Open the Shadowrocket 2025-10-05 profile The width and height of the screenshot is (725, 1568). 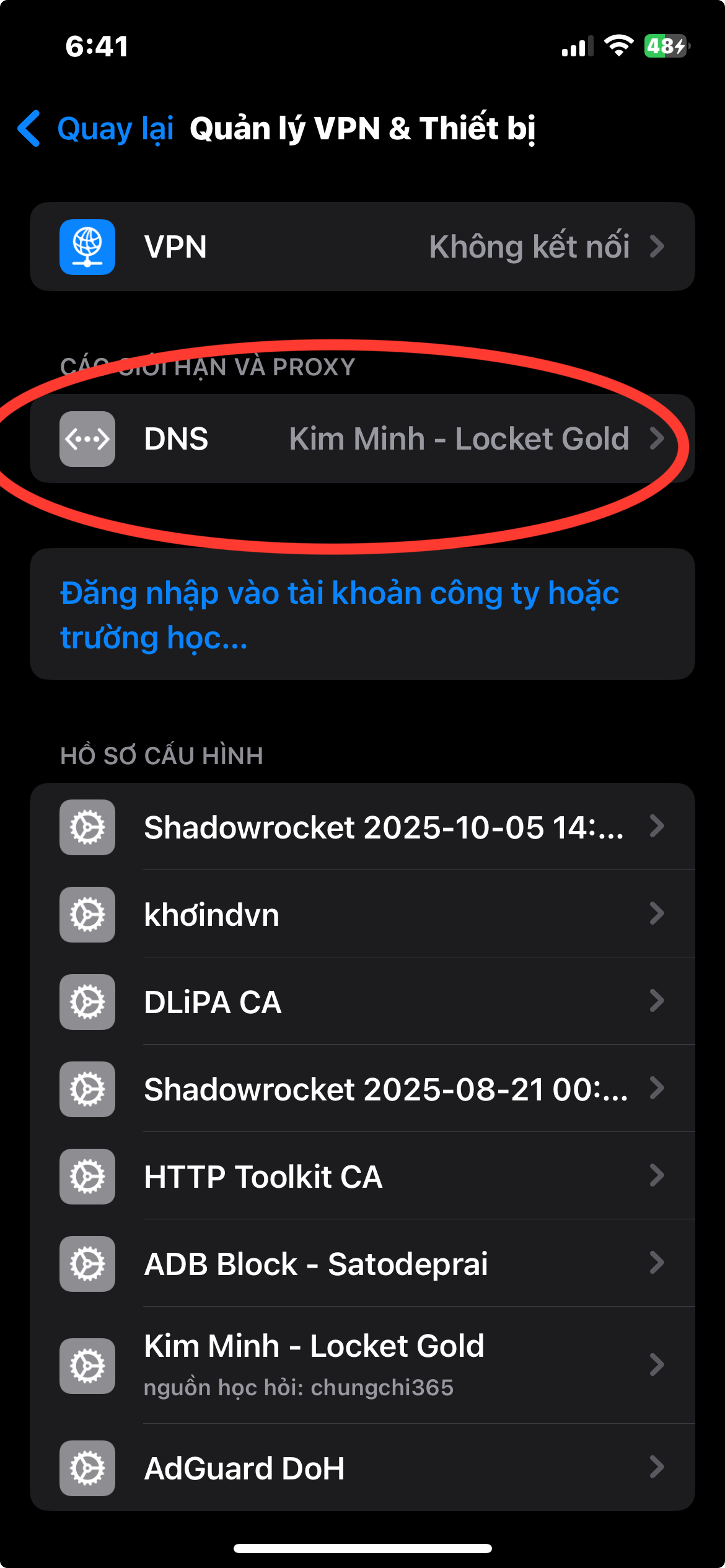(362, 827)
